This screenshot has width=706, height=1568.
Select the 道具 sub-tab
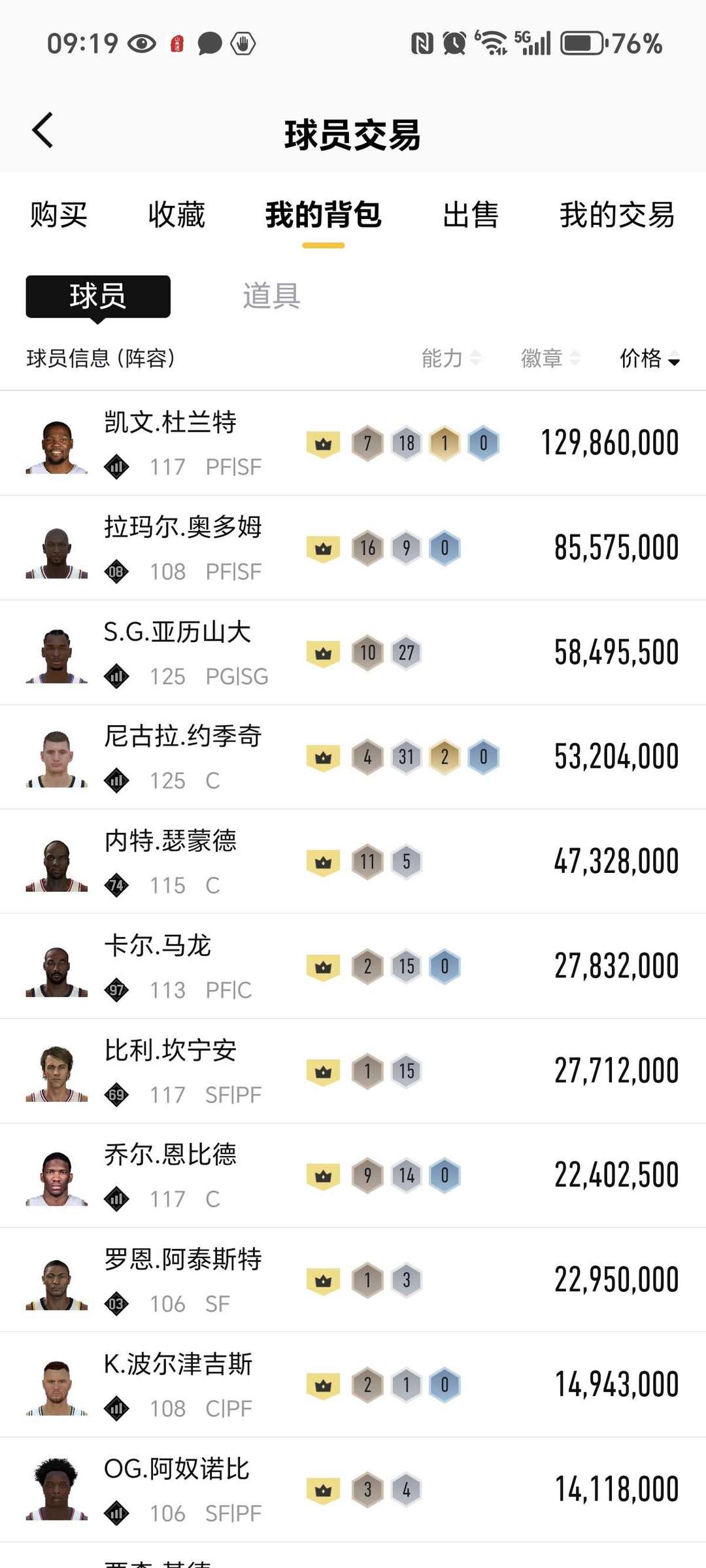[271, 296]
